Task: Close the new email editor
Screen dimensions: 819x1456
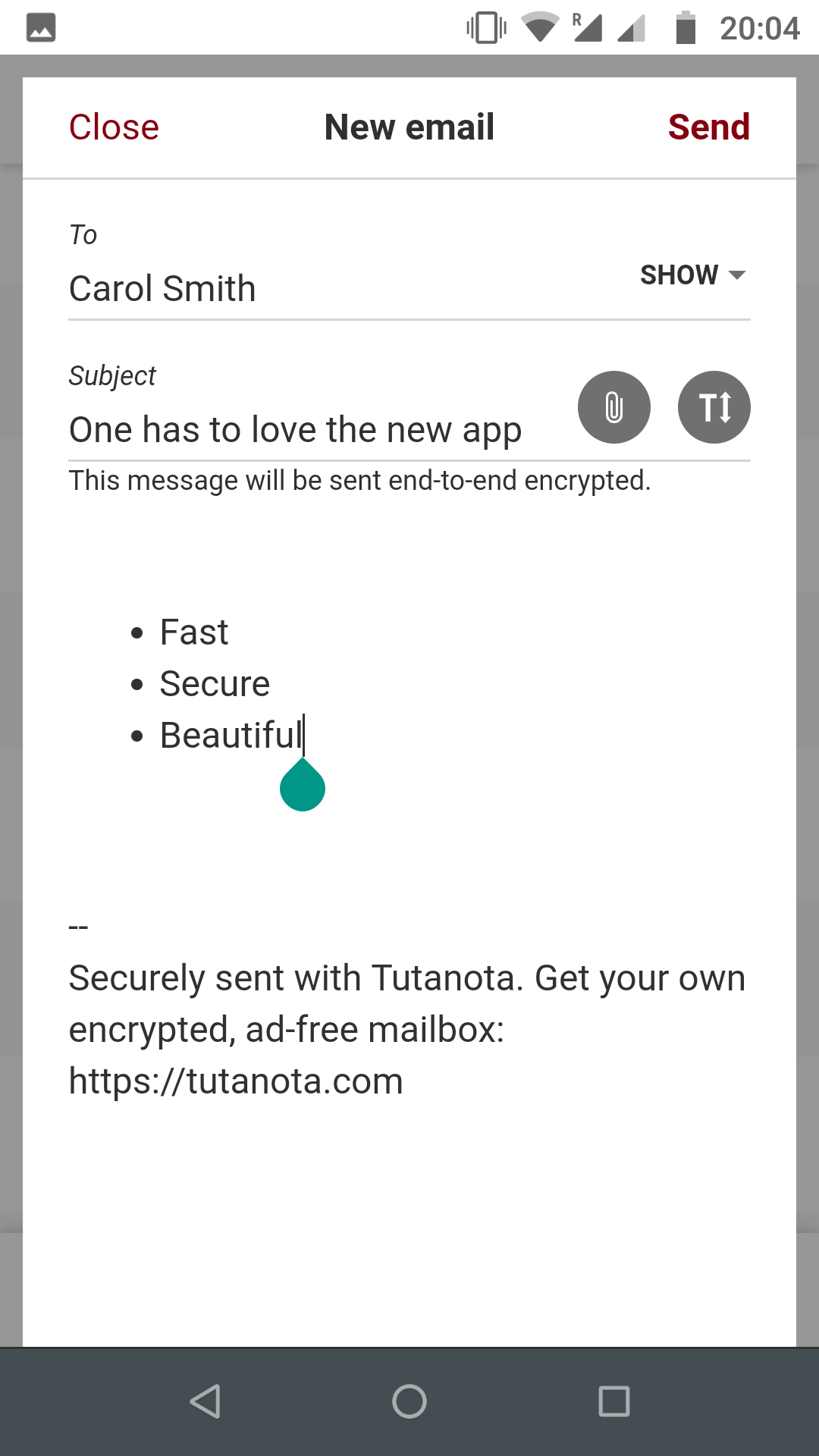Action: click(114, 127)
